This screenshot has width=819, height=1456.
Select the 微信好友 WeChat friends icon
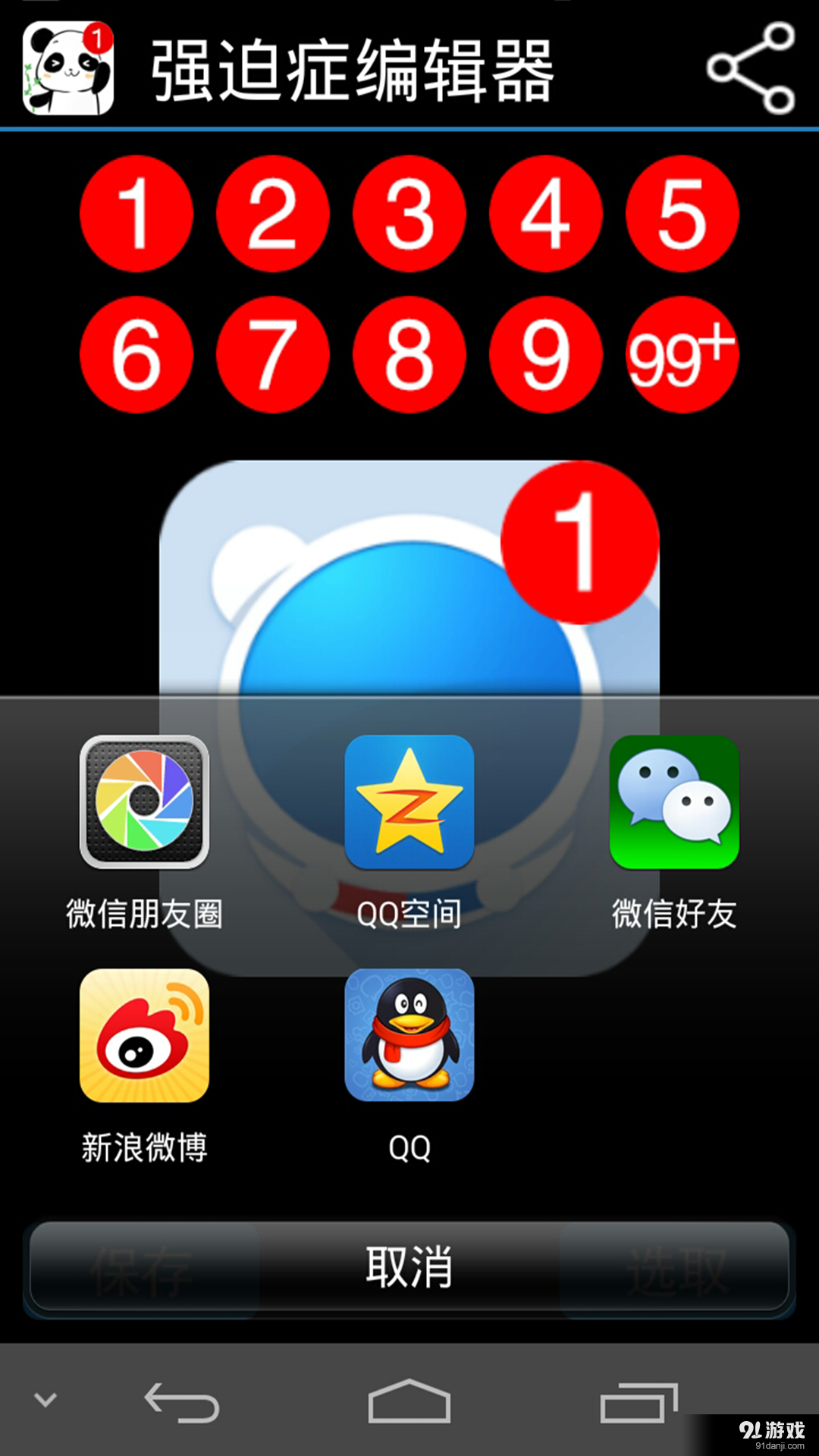pos(674,804)
